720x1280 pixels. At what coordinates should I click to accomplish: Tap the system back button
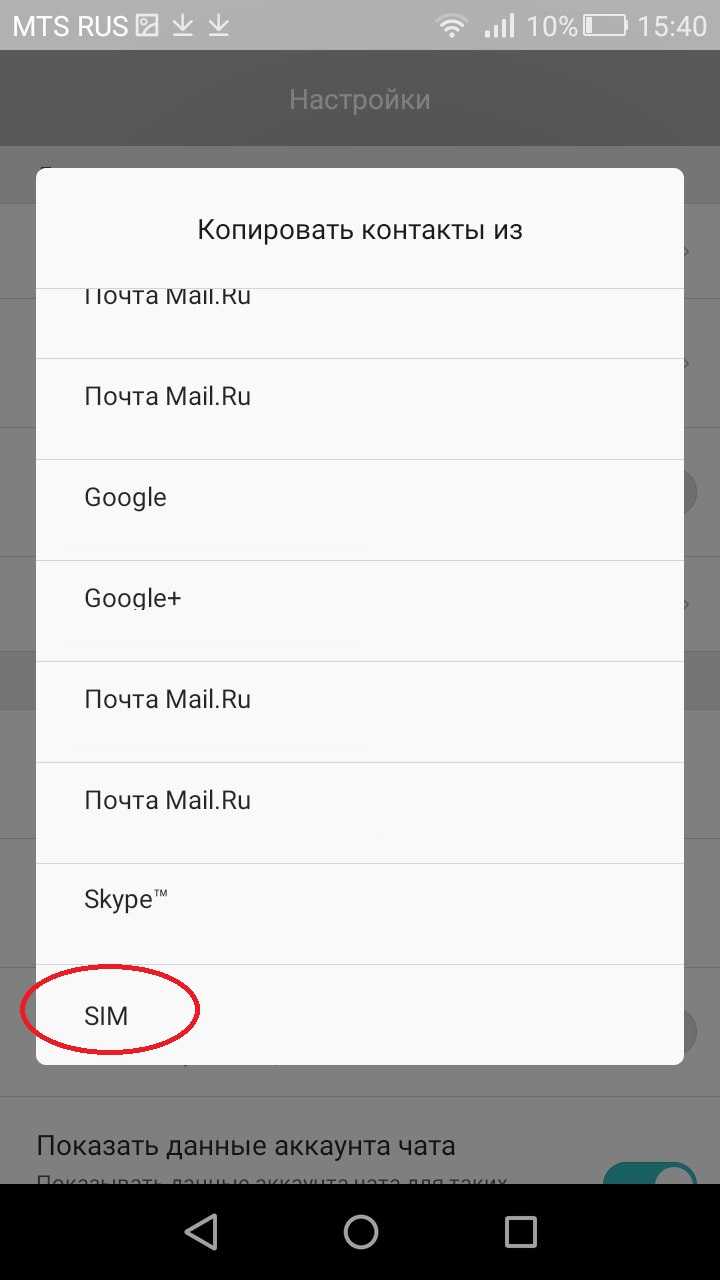click(201, 1232)
